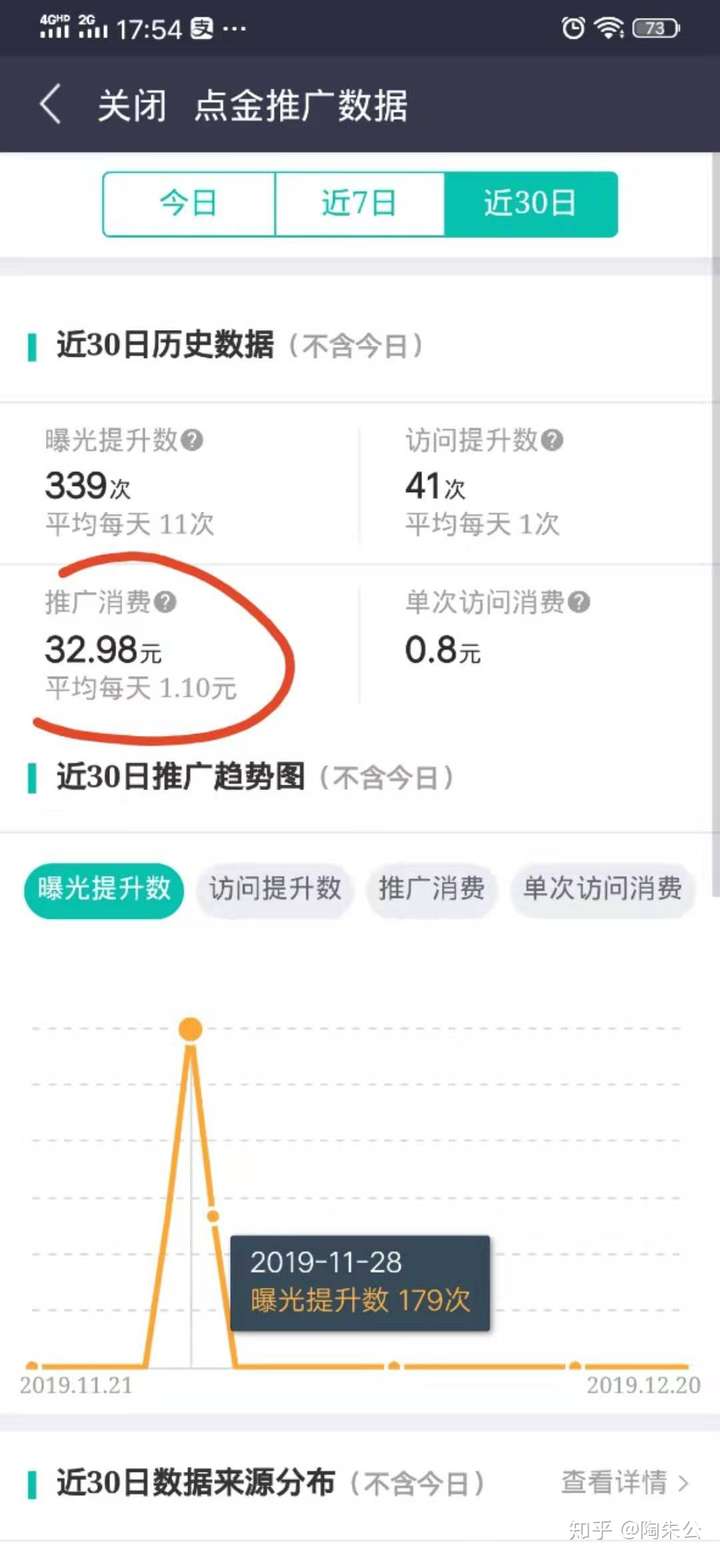Switch to the 近7日 tab

[x=359, y=204]
